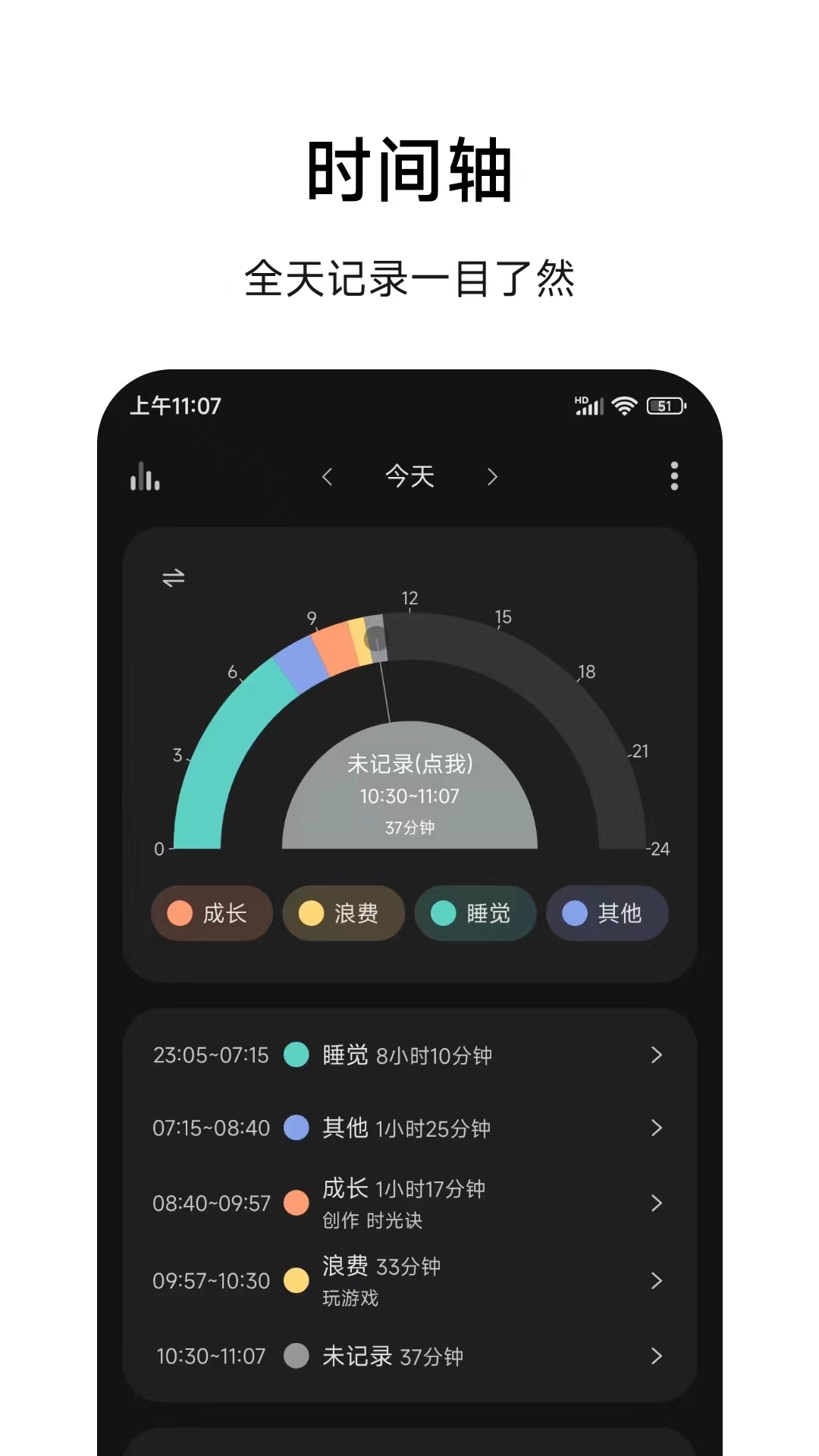
Task: Toggle the 其他 category filter chip
Action: [607, 914]
